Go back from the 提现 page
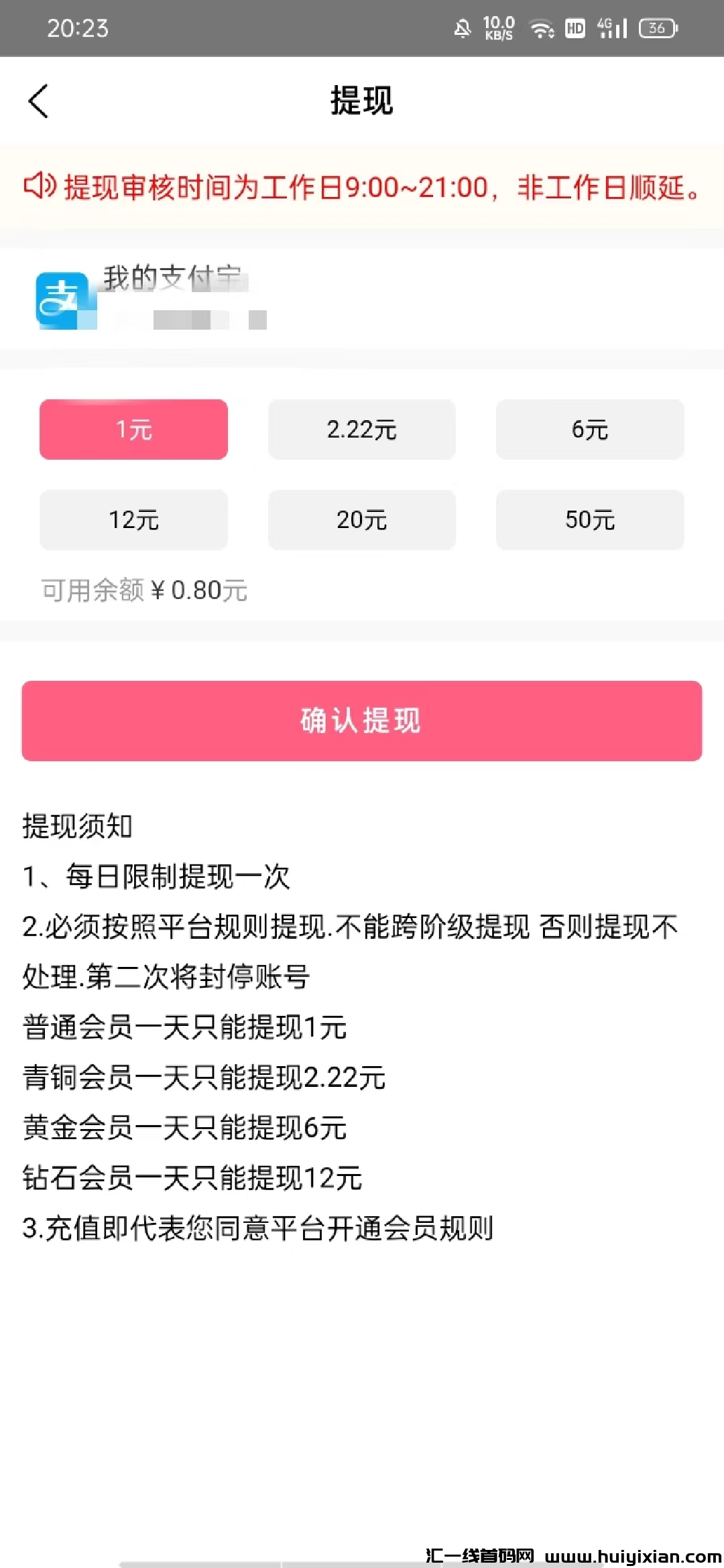The image size is (724, 1568). (x=39, y=101)
